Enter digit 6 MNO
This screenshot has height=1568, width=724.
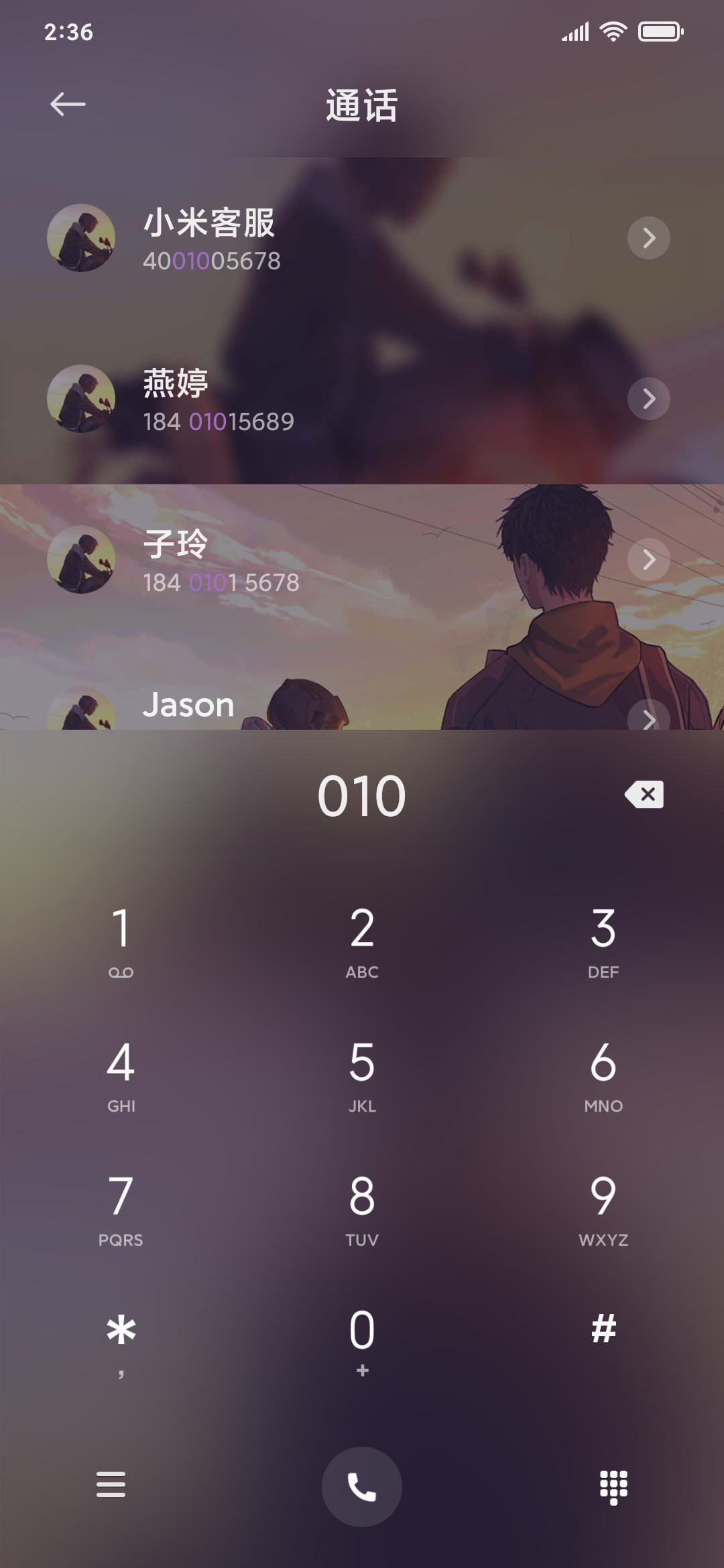[x=603, y=1075]
